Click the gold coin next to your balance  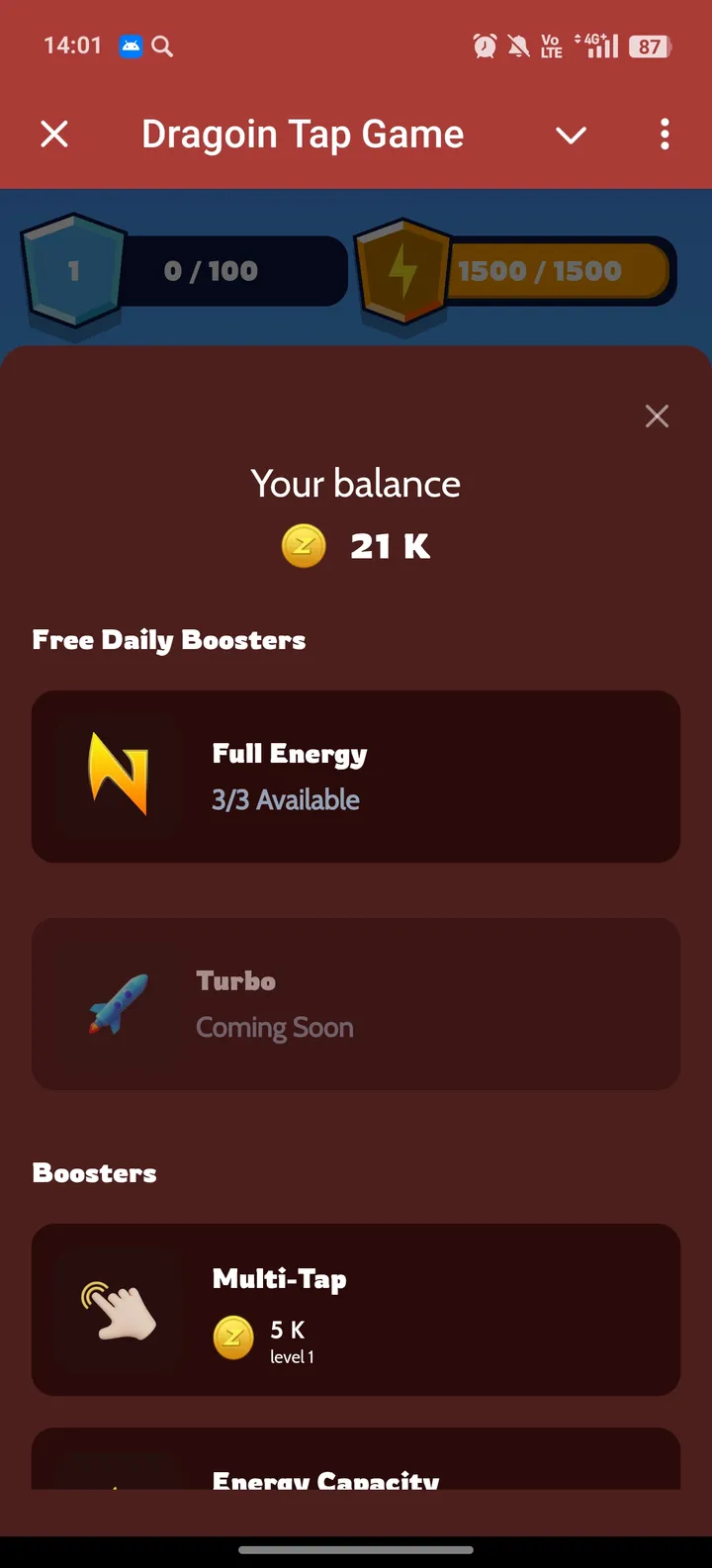tap(304, 545)
